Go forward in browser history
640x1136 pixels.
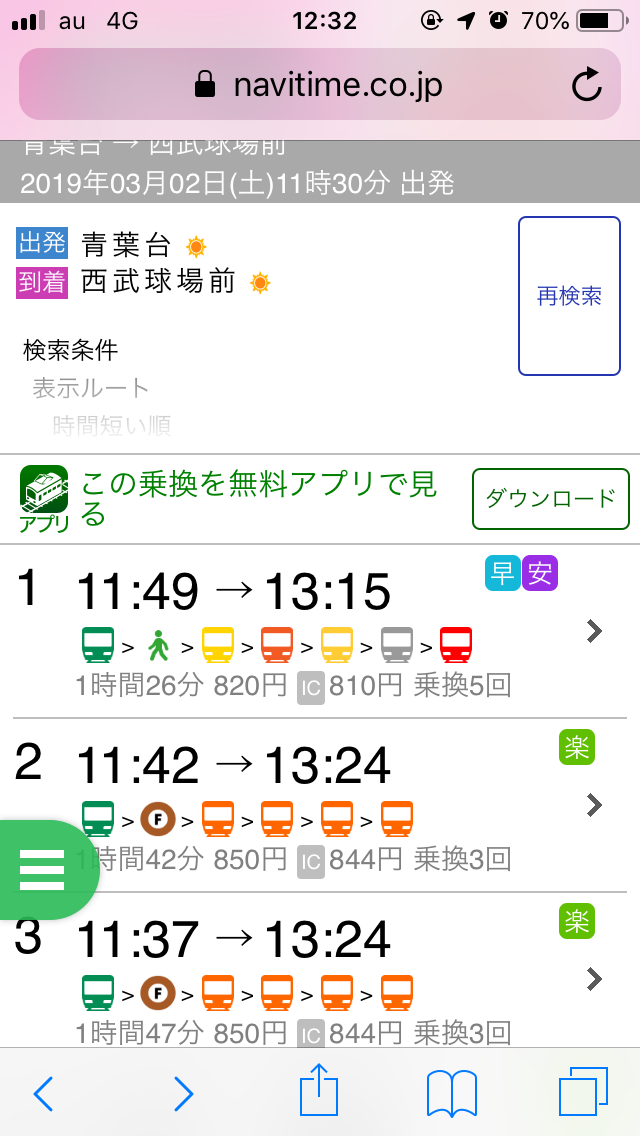(183, 1093)
